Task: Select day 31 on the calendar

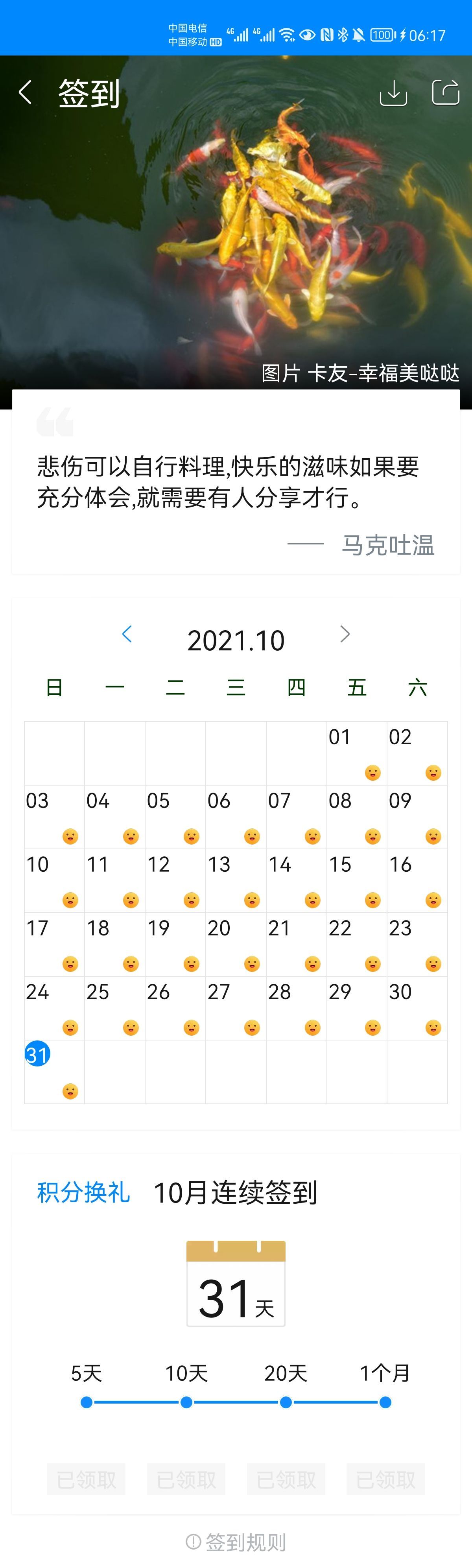Action: click(x=38, y=1054)
